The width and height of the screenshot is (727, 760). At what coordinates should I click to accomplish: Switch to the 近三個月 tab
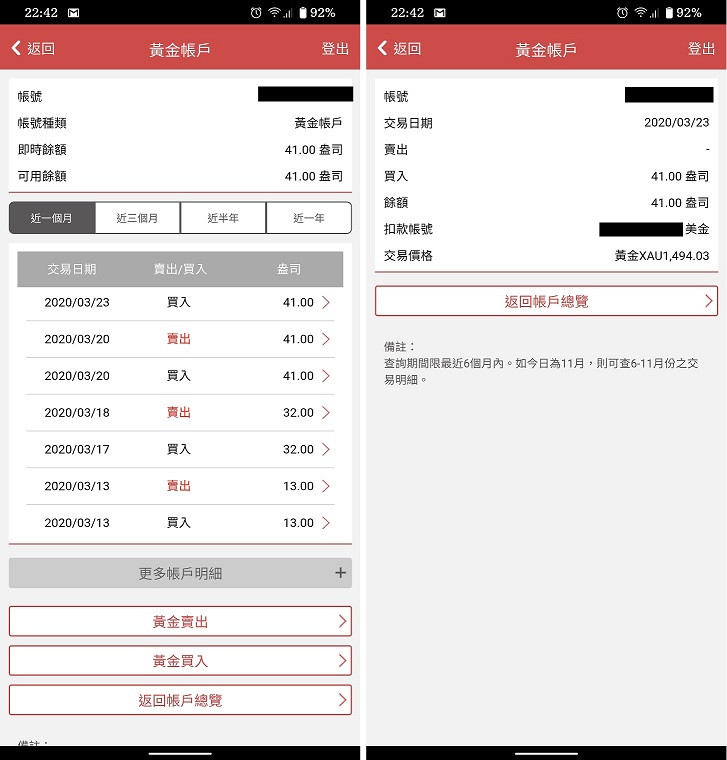[x=137, y=218]
